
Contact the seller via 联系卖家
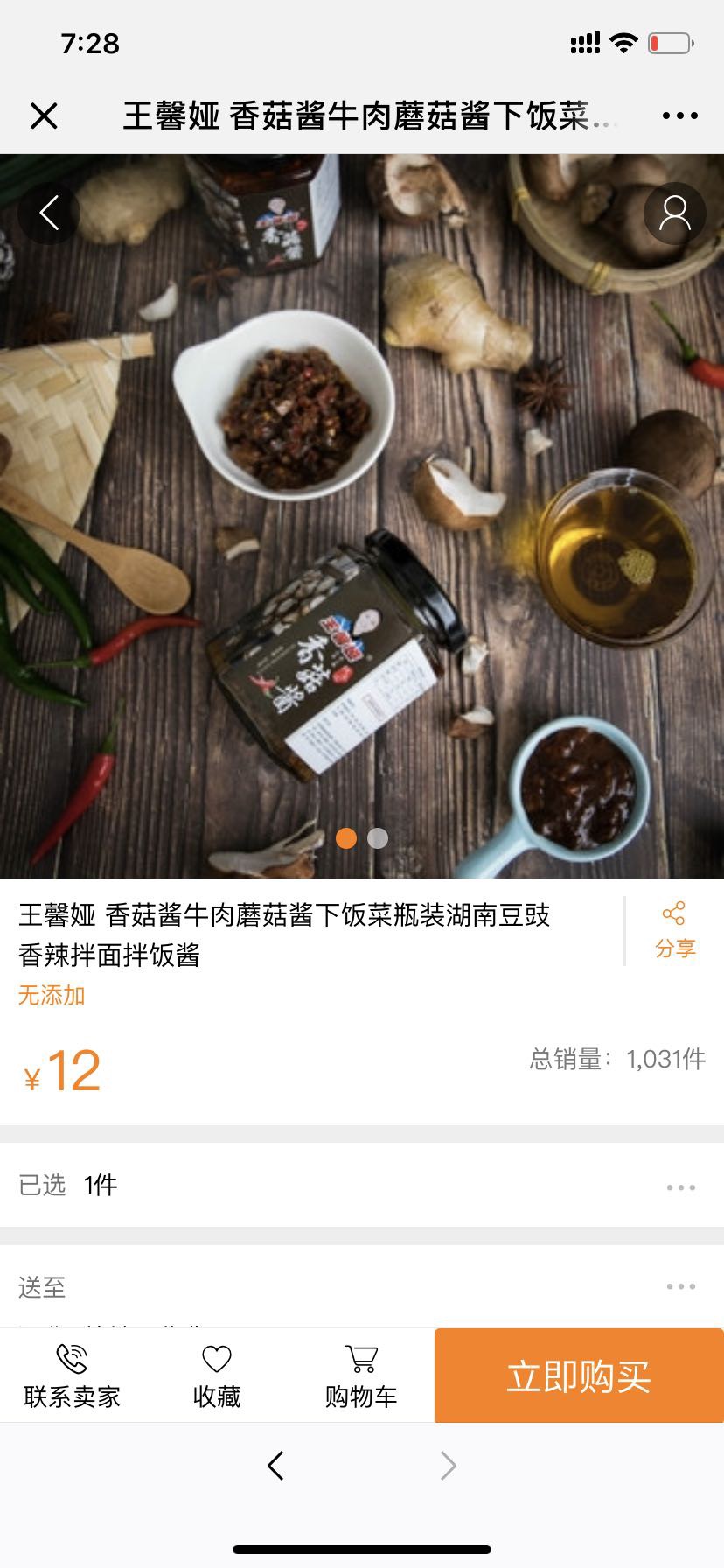tap(72, 1376)
